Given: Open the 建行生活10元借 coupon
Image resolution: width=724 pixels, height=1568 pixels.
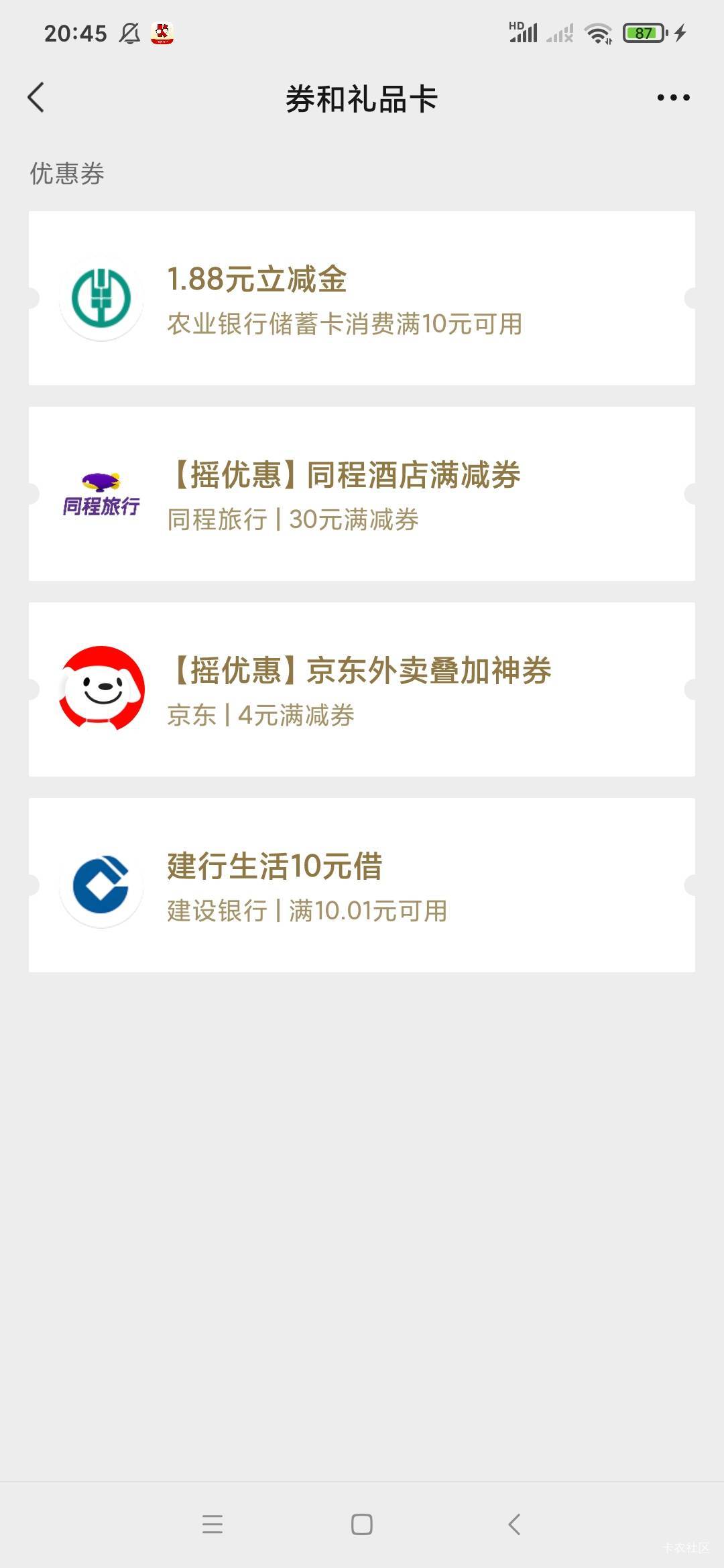Looking at the screenshot, I should point(362,885).
